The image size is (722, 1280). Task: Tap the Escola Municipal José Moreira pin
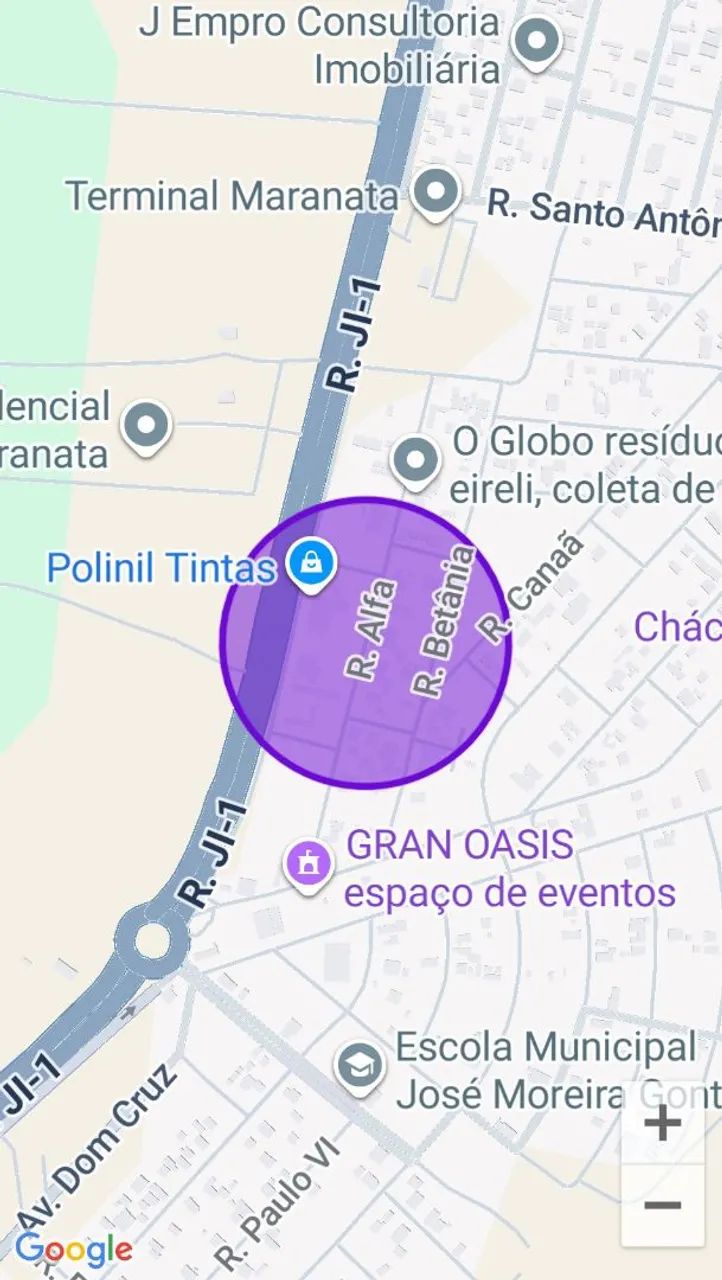pos(359,1067)
